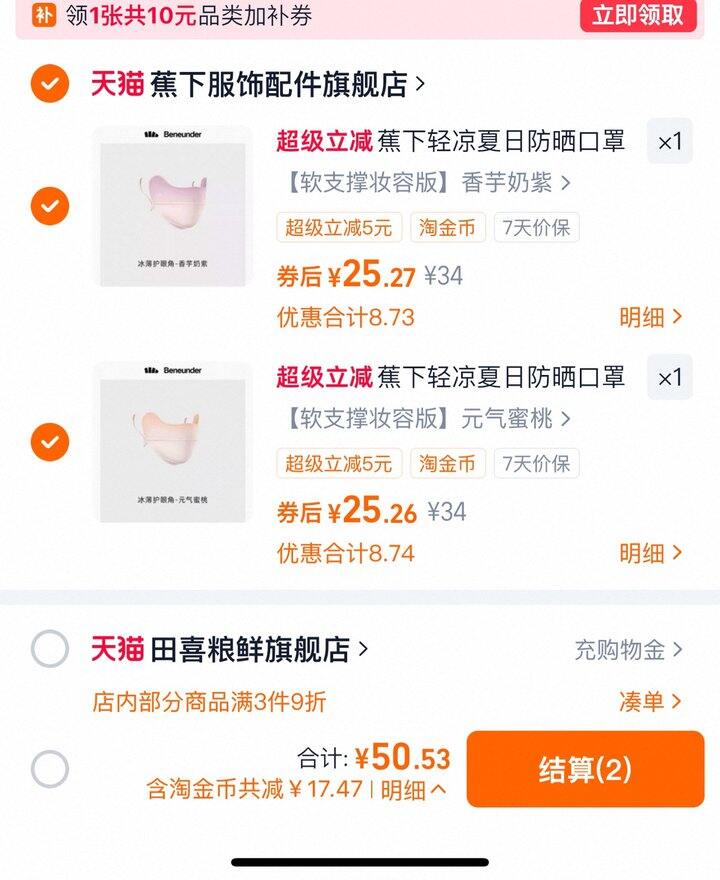The image size is (720, 880).
Task: Toggle the select-all checkbox beside 合计
Action: pyautogui.click(x=50, y=770)
